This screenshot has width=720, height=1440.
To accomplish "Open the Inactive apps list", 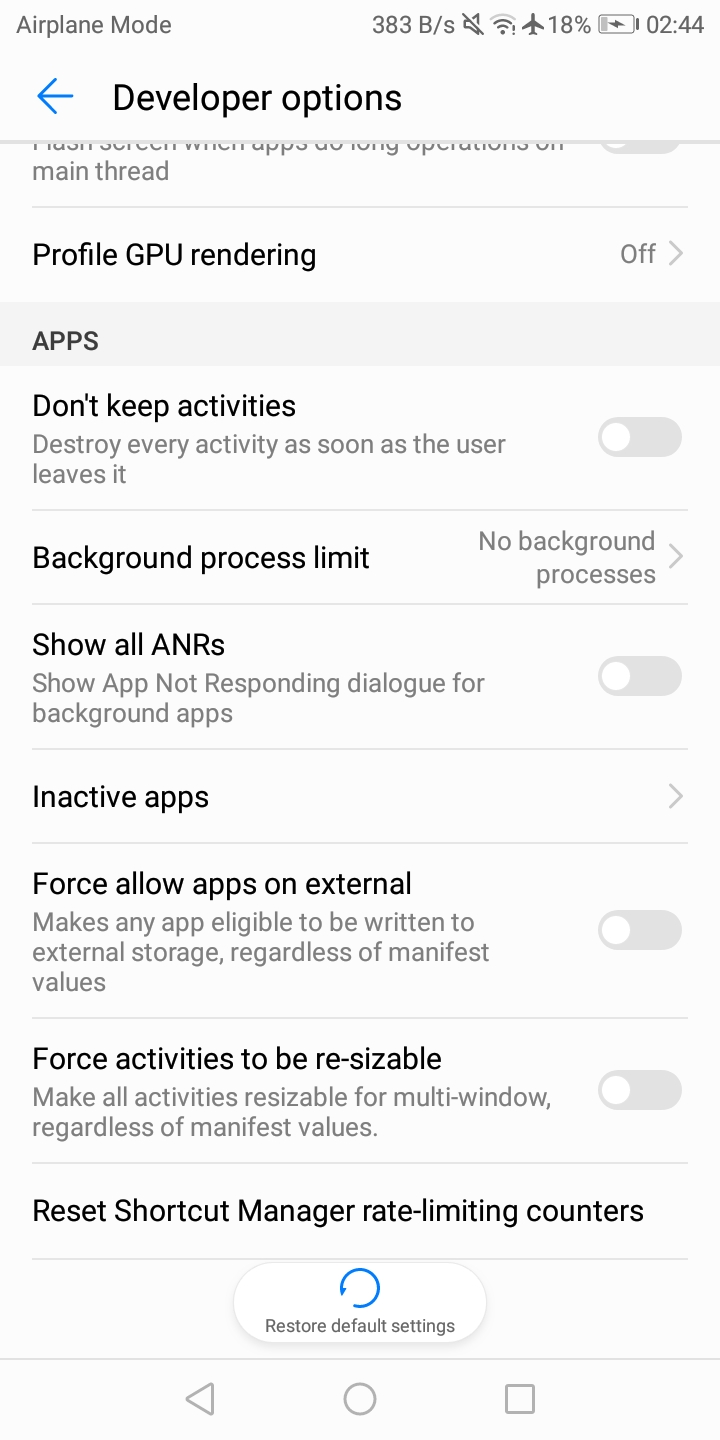I will pyautogui.click(x=360, y=797).
